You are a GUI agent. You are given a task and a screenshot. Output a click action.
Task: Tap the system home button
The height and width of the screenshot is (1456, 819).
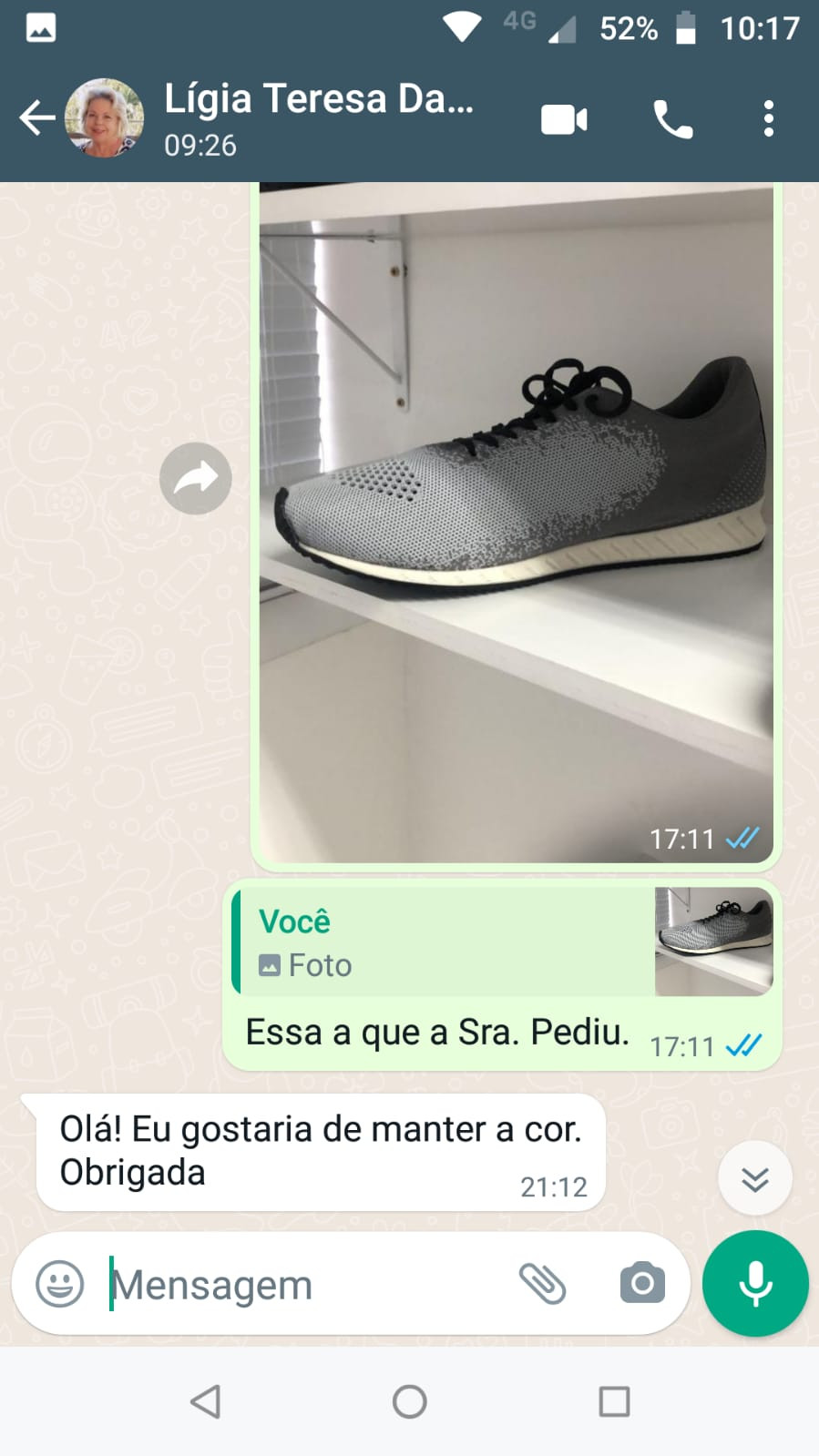pos(409,1401)
